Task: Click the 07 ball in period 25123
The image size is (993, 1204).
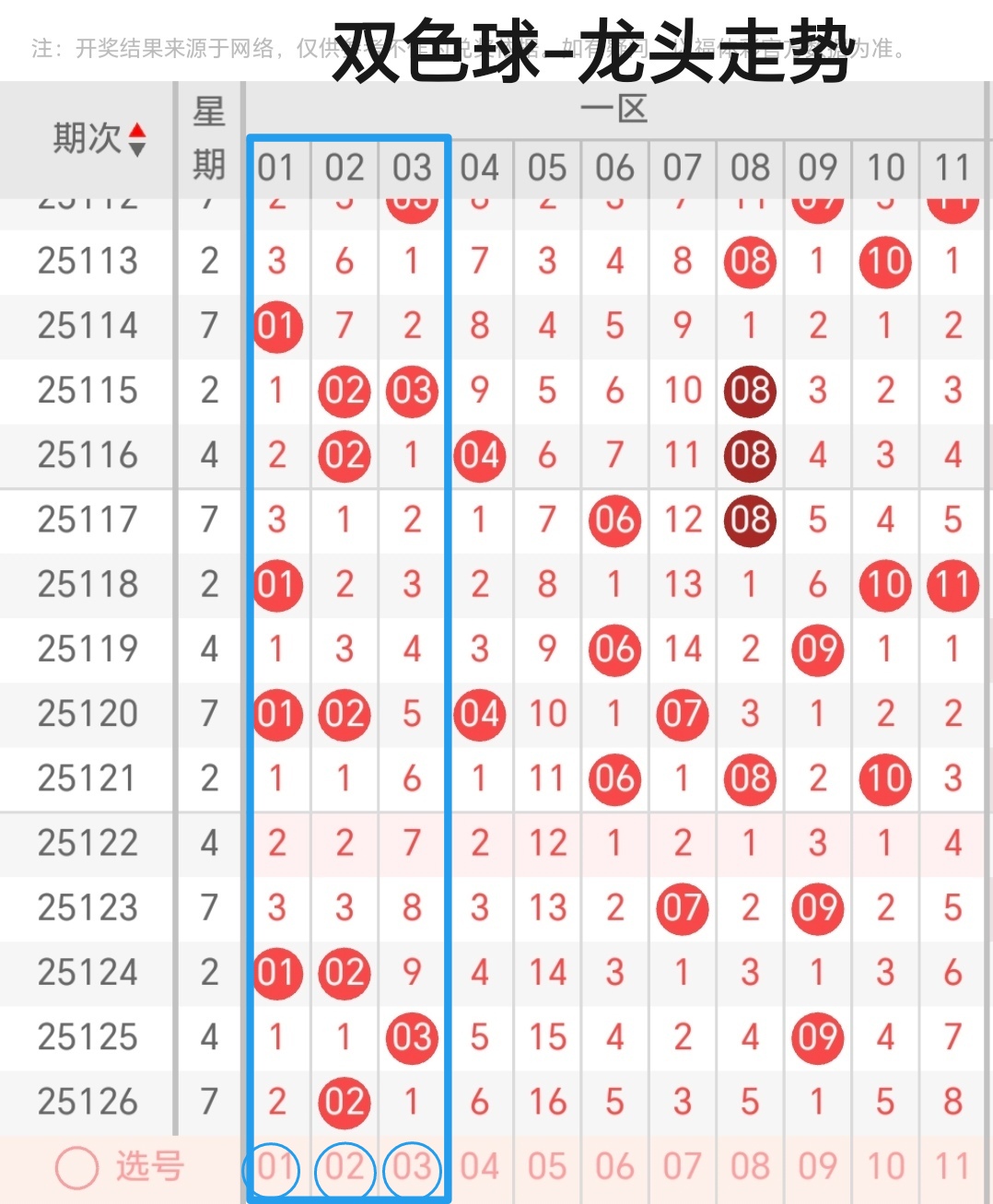Action: tap(682, 907)
